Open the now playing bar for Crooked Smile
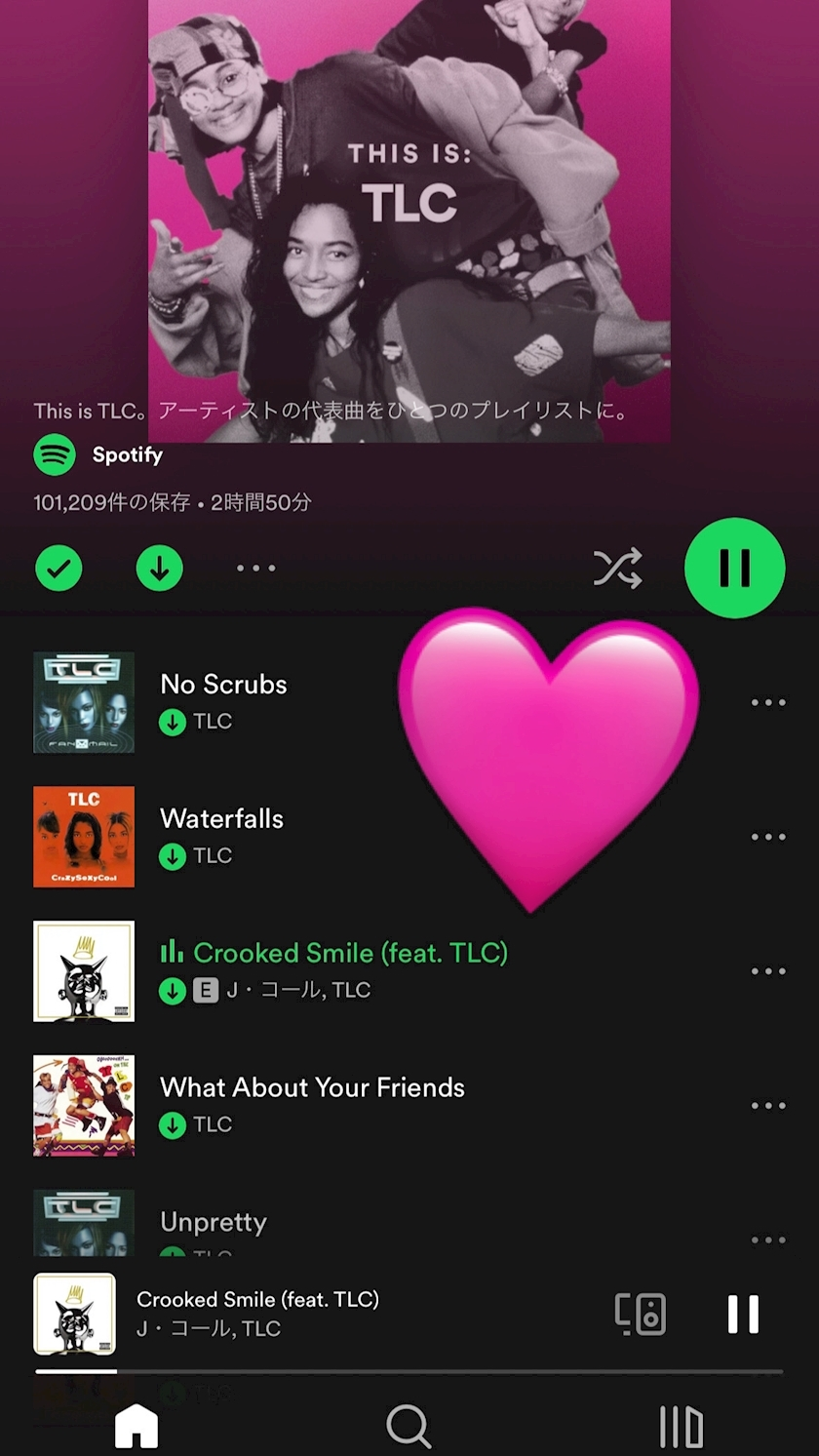 (292, 1313)
